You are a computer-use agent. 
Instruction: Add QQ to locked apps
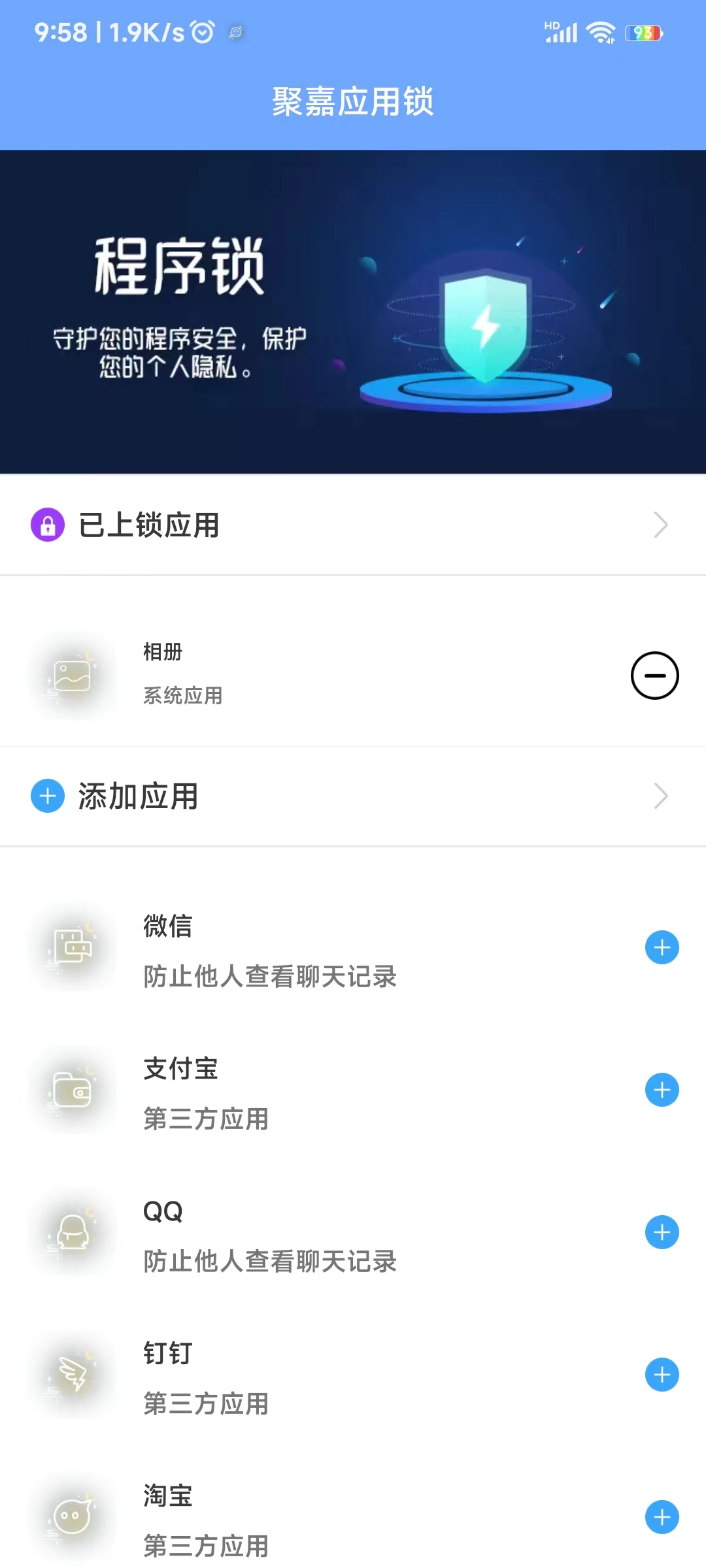[x=662, y=1232]
